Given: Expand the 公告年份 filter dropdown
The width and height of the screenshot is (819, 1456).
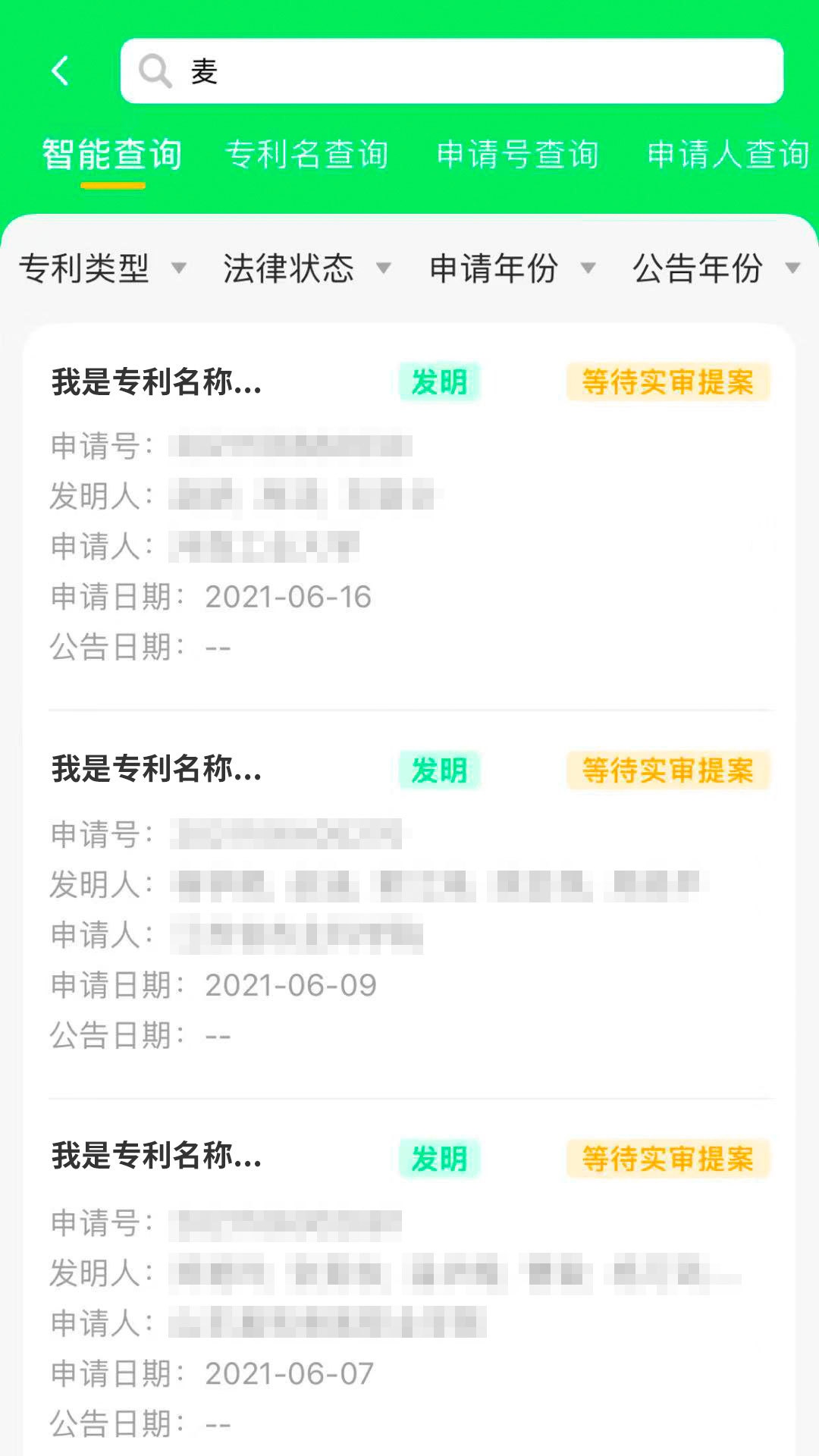Looking at the screenshot, I should click(717, 268).
